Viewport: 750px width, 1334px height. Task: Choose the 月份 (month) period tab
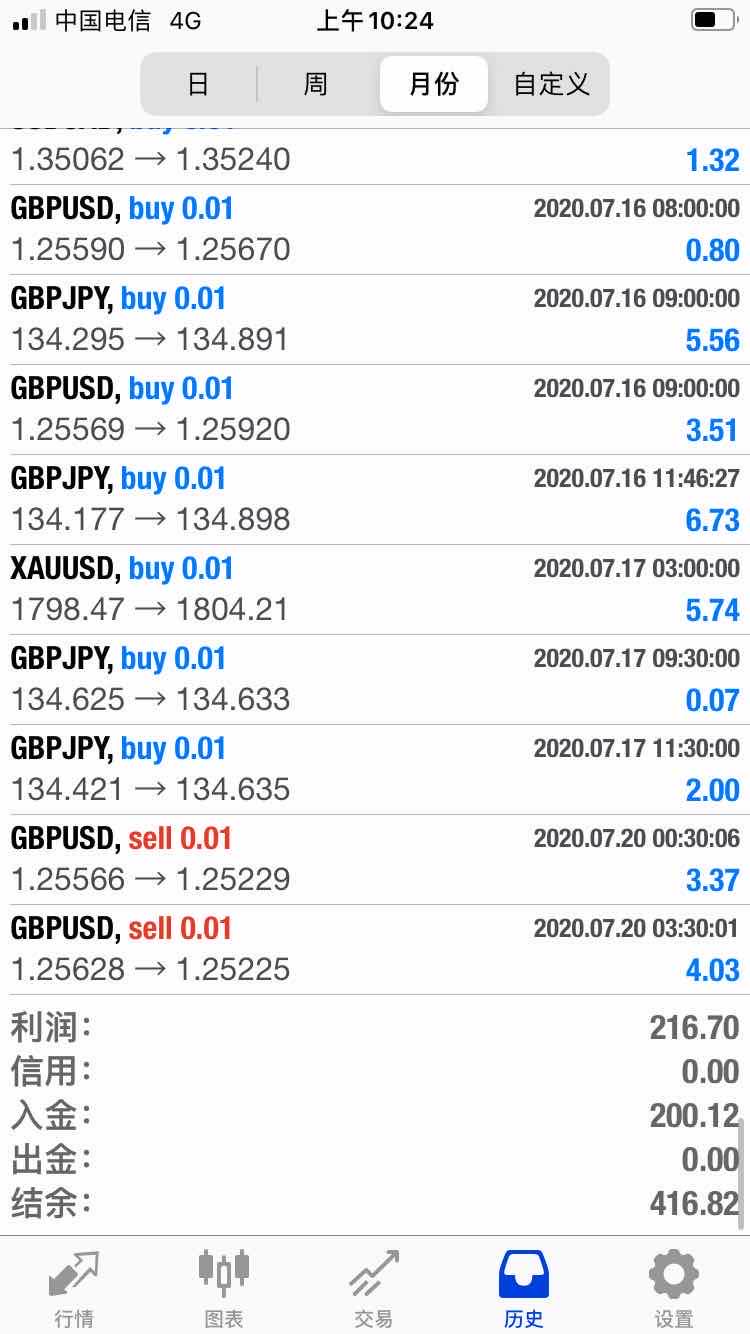pyautogui.click(x=434, y=84)
